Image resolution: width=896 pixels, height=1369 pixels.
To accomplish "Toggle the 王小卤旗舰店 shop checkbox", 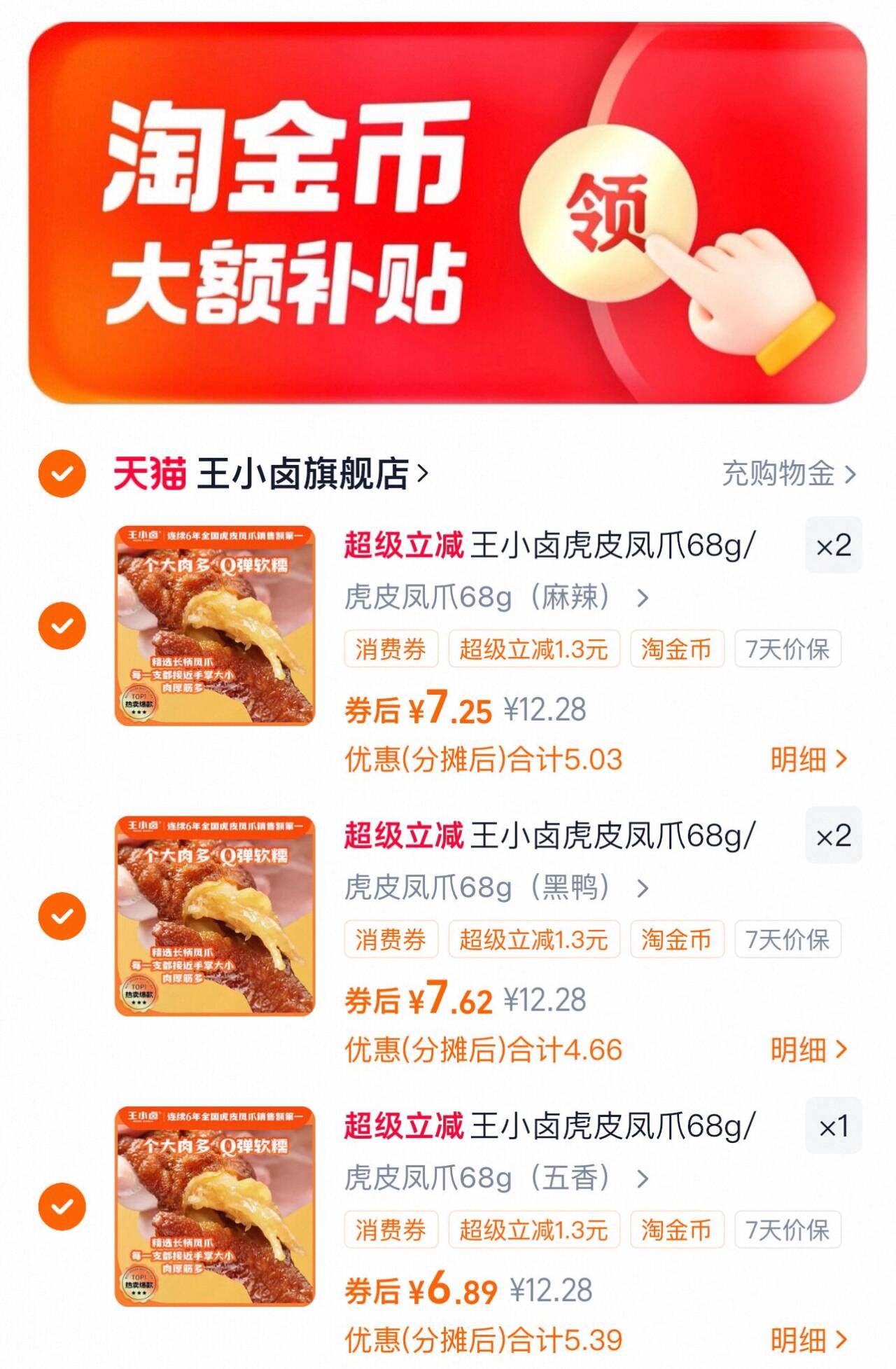I will [62, 474].
